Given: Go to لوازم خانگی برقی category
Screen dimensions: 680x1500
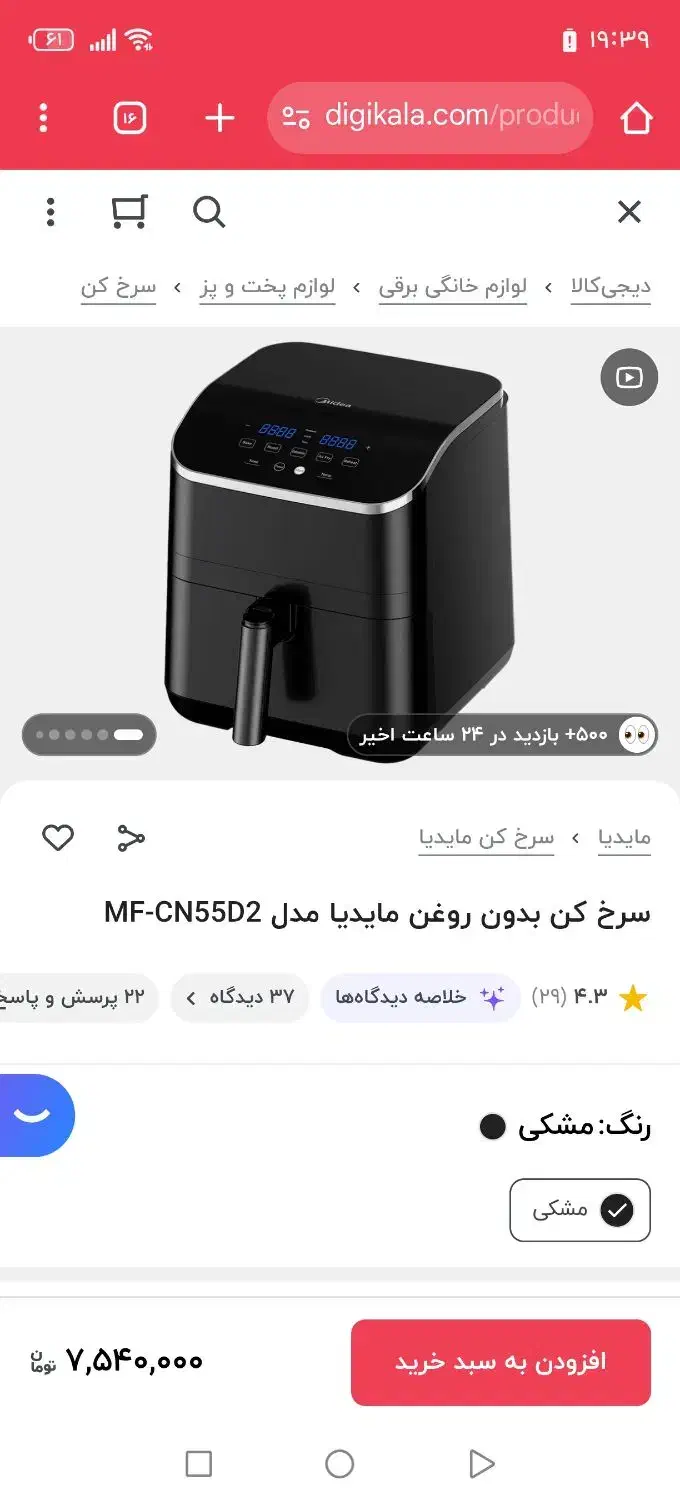Looking at the screenshot, I should tap(452, 287).
